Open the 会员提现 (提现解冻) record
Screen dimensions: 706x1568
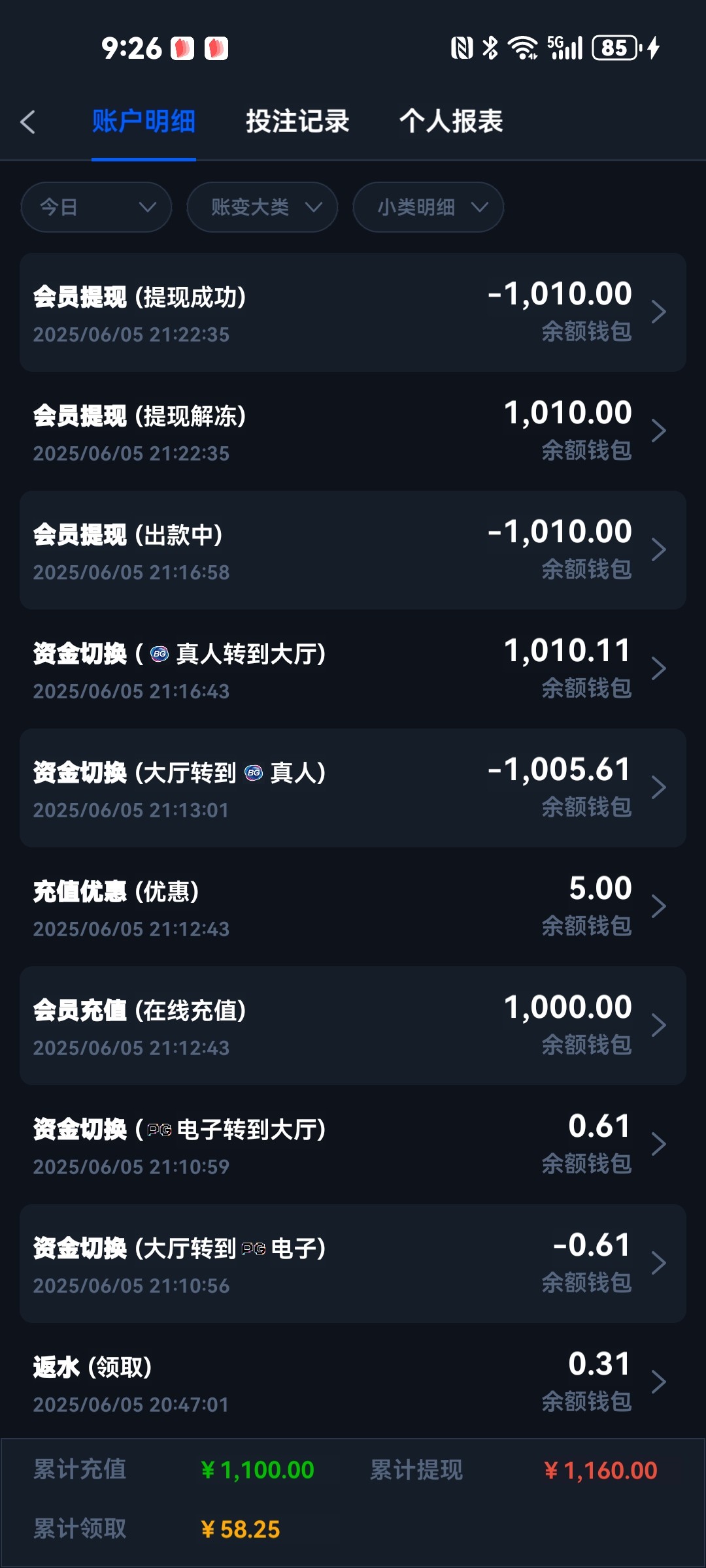click(x=353, y=431)
